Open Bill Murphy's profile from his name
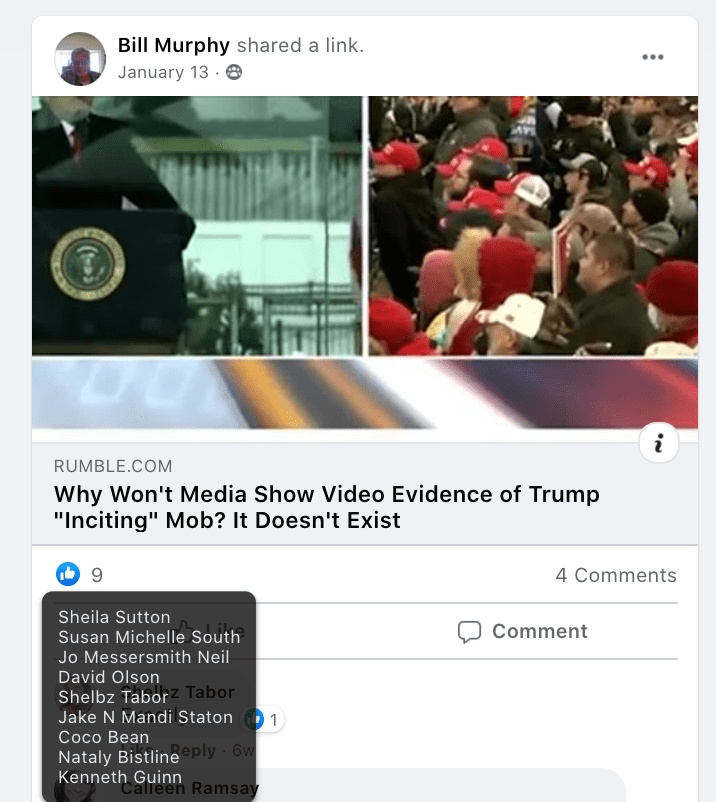716x802 pixels. click(x=173, y=45)
